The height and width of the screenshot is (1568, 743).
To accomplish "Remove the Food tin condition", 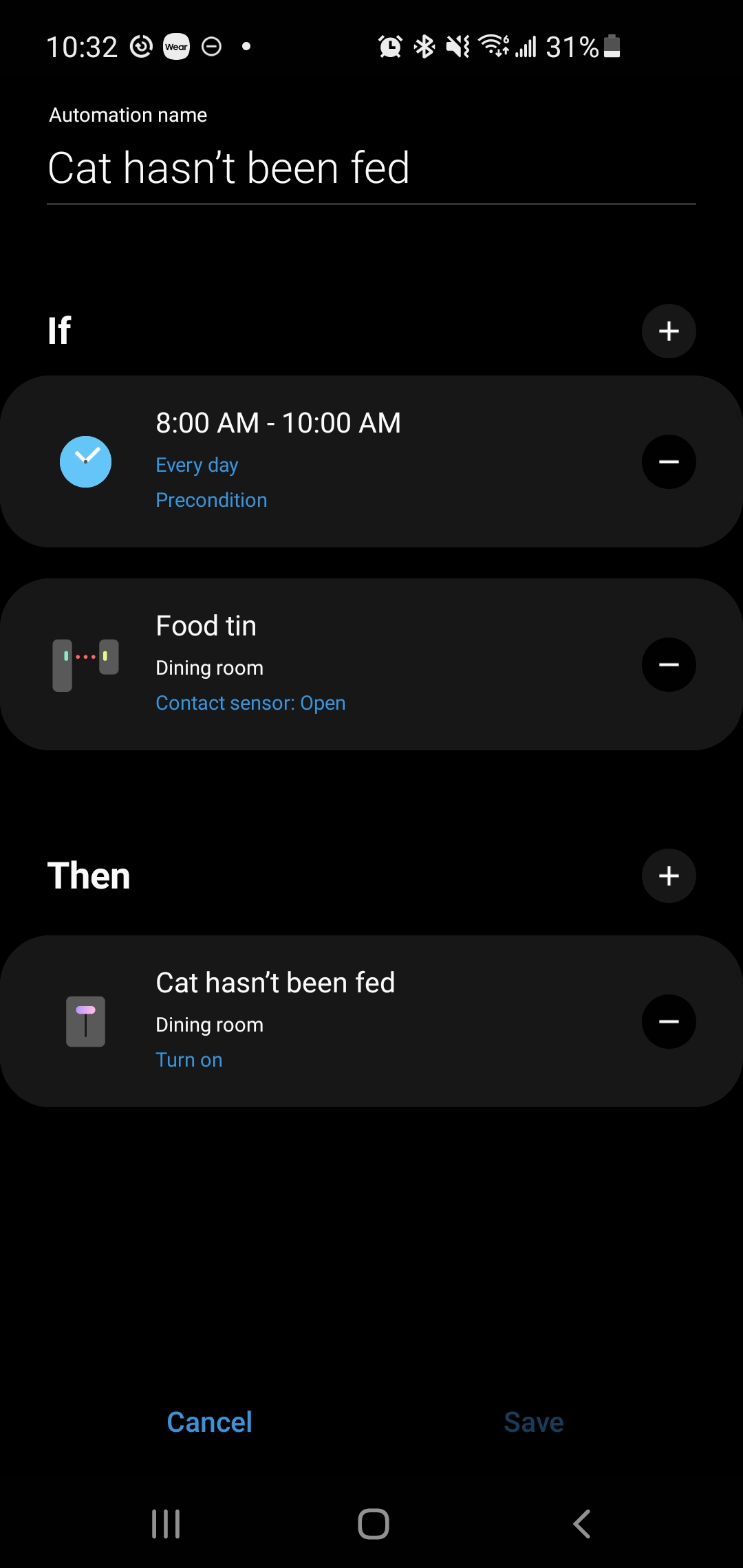I will coord(669,664).
